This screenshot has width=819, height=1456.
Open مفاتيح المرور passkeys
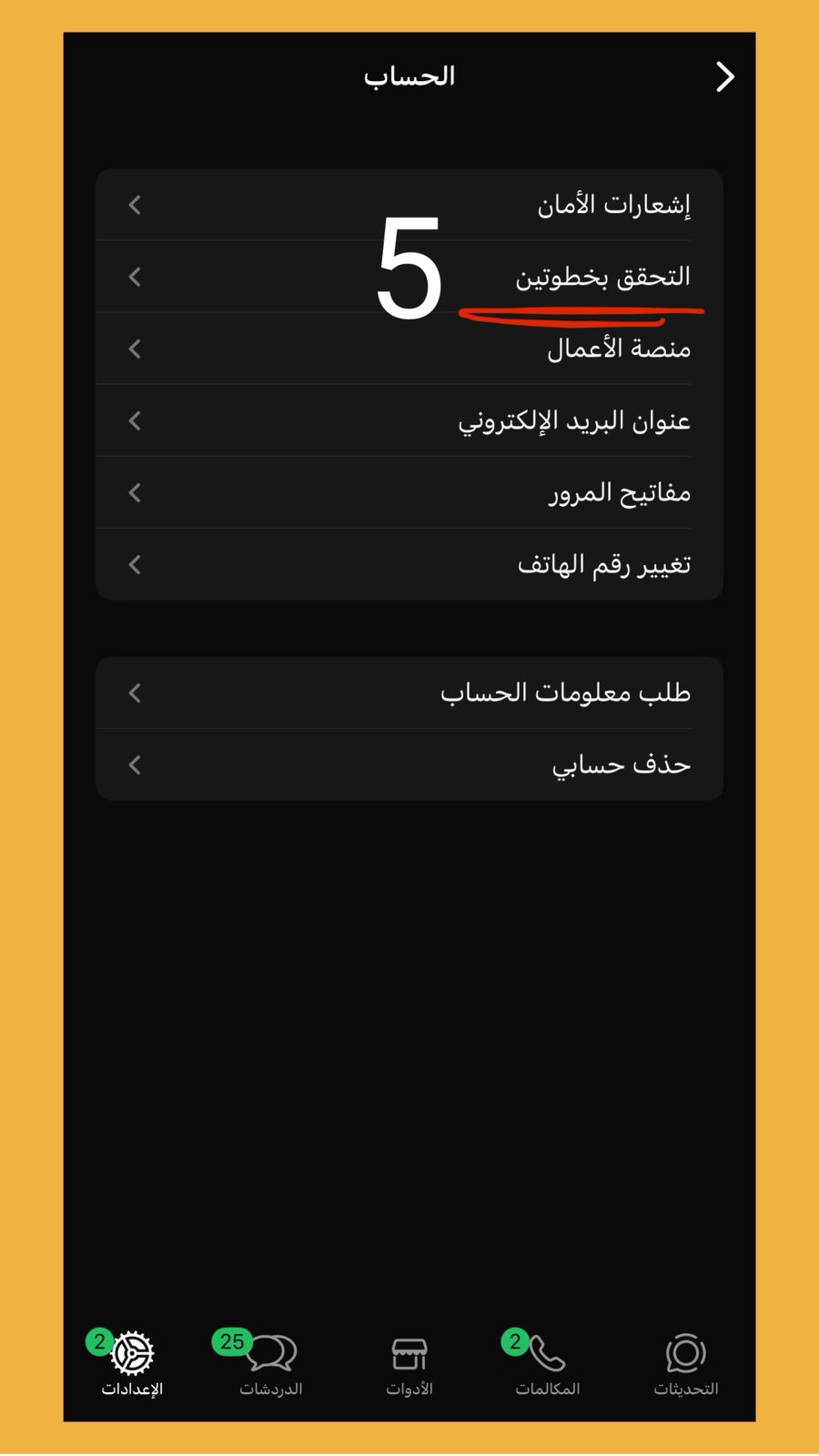(x=409, y=492)
